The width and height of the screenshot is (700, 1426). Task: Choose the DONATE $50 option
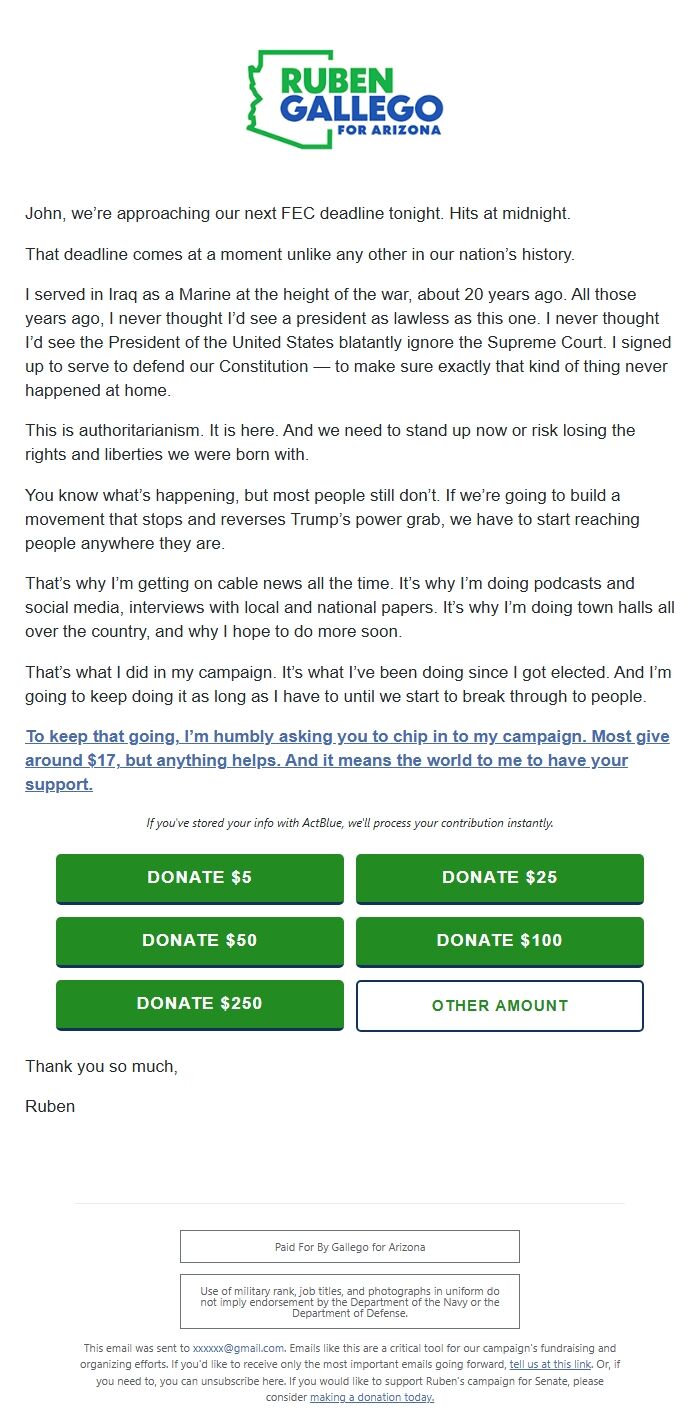(x=200, y=941)
